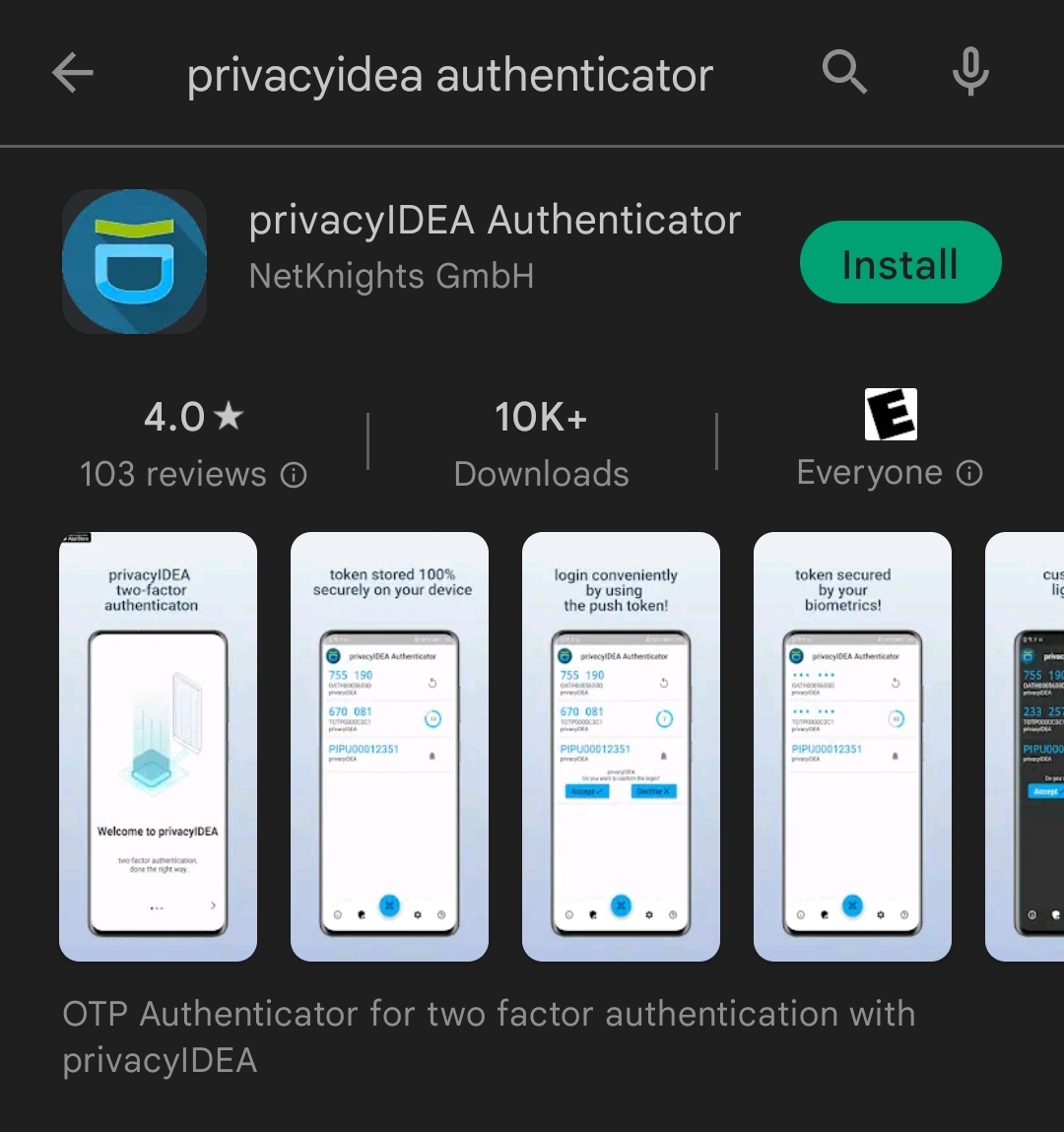Open the 'token secured by biometrics' screenshot

point(852,746)
